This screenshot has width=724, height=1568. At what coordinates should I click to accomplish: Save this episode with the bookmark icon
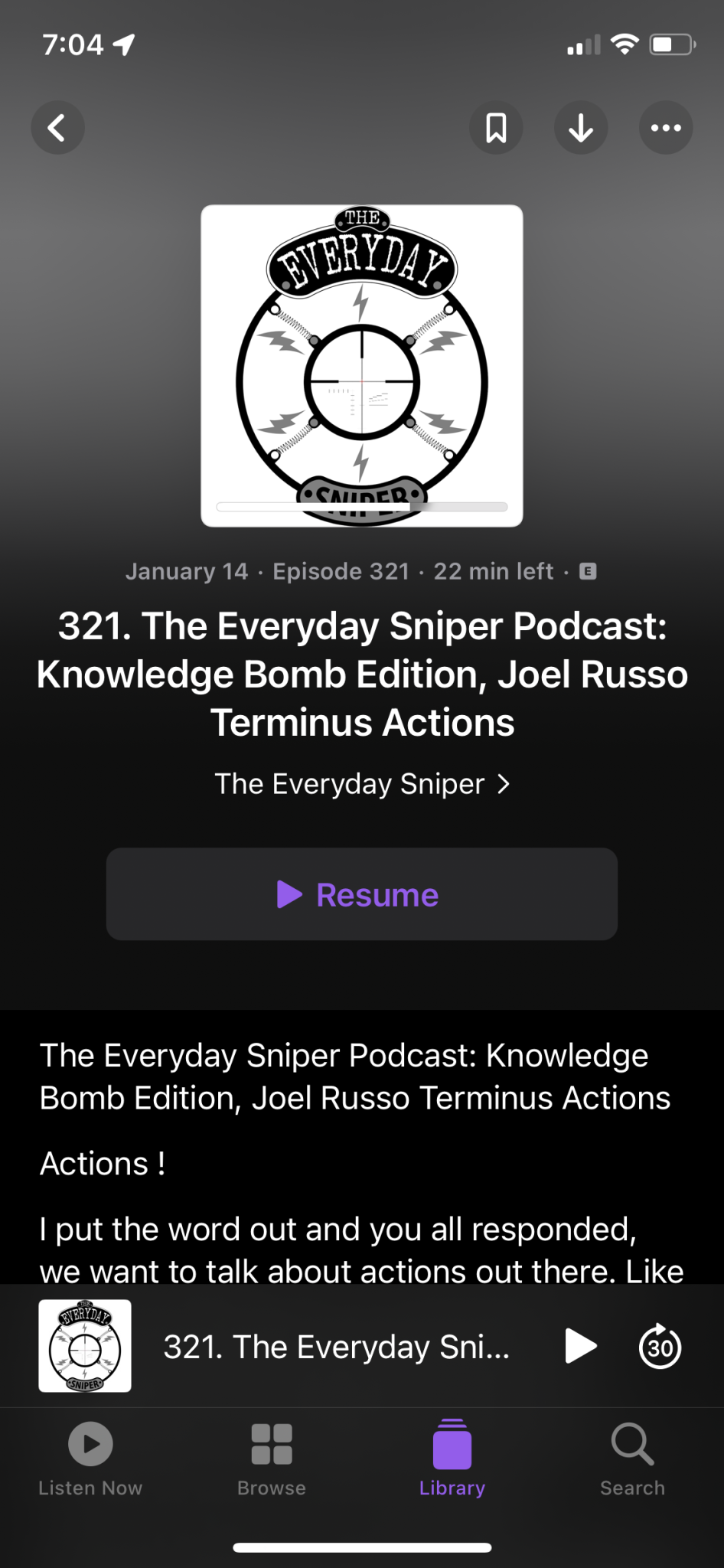pyautogui.click(x=496, y=128)
